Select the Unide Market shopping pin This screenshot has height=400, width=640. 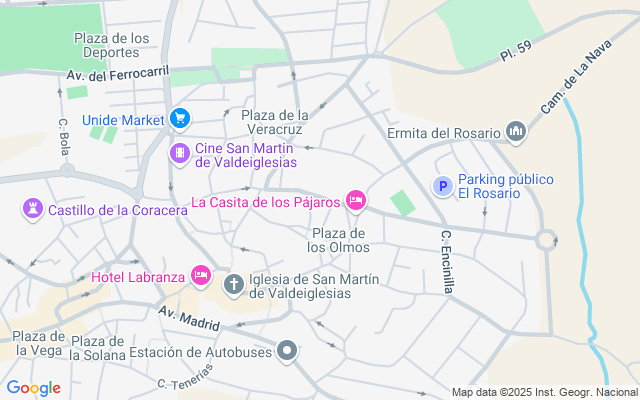[180, 119]
